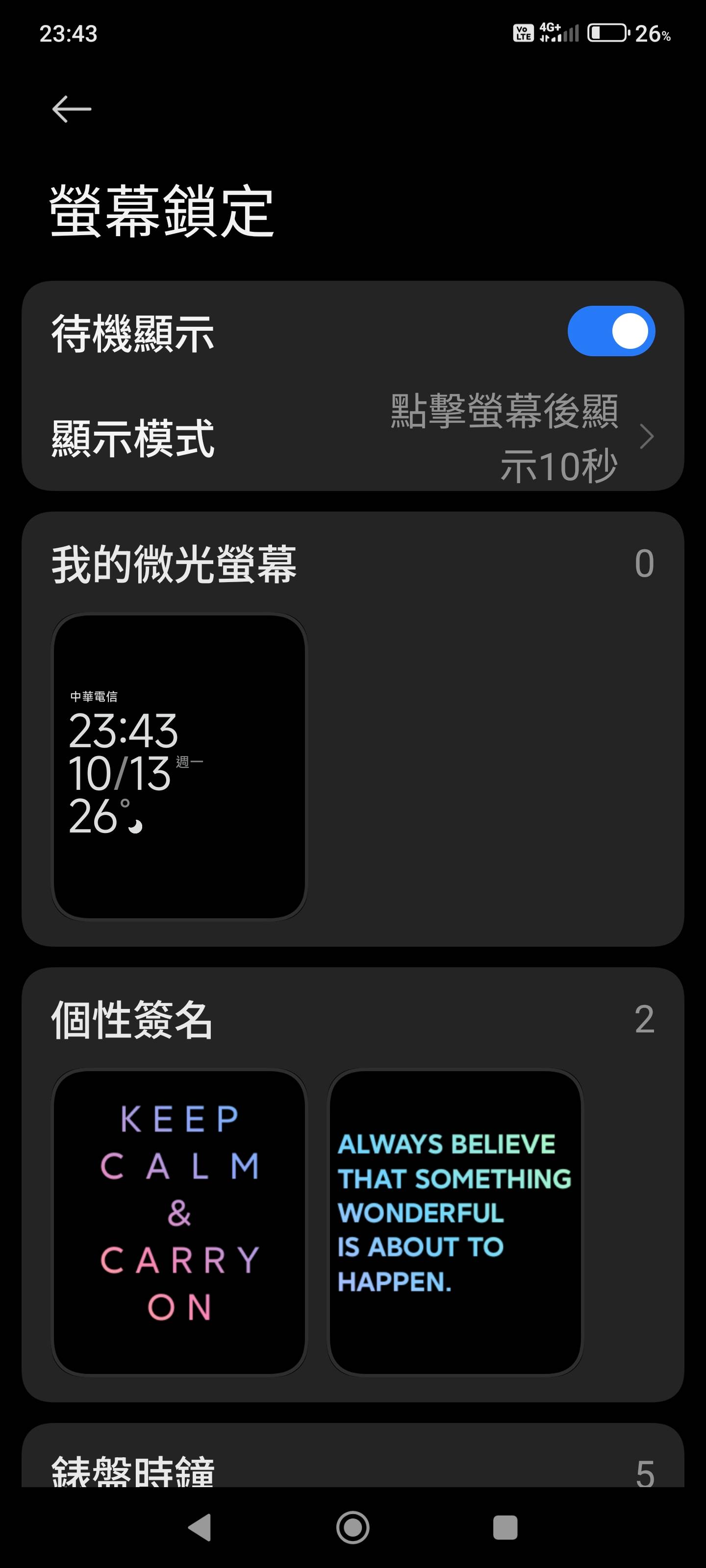Tap the system home button
Viewport: 706px width, 1568px height.
click(353, 1527)
